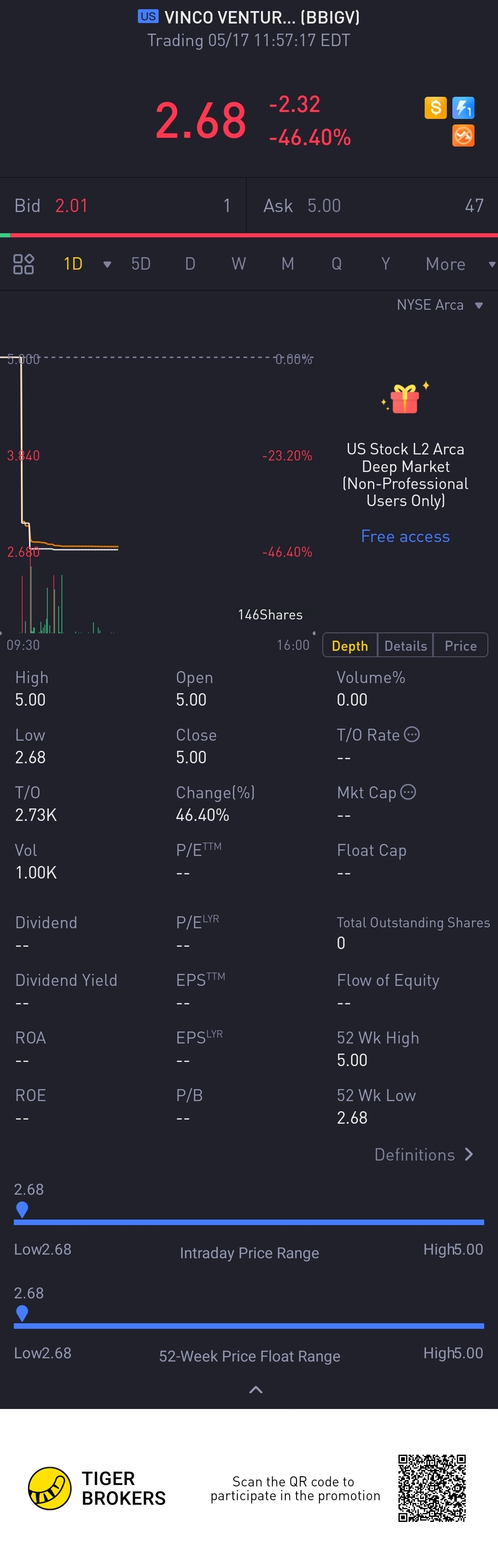This screenshot has height=1568, width=498.
Task: Open the Mkt Cap info icon
Action: [x=409, y=792]
